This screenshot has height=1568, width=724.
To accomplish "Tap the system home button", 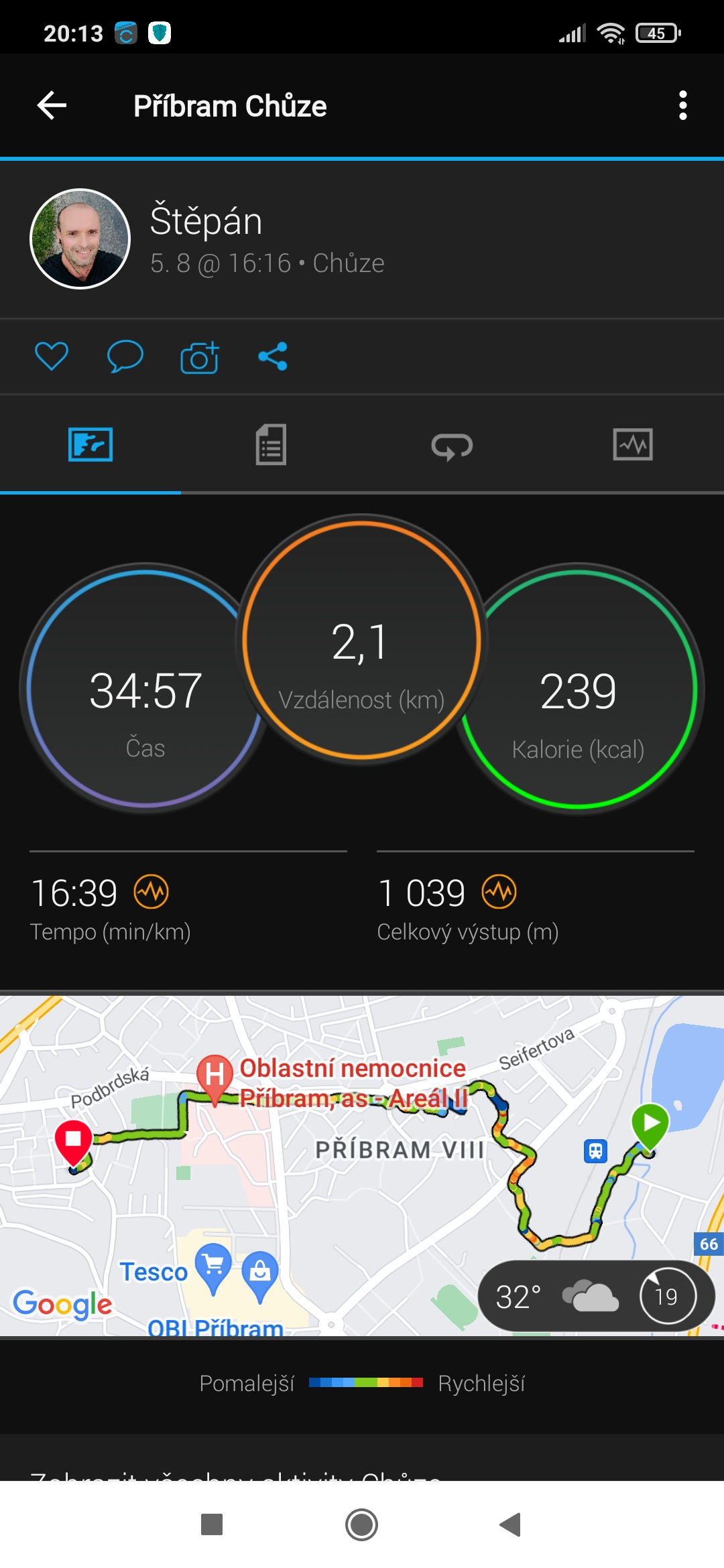I will point(362,1525).
